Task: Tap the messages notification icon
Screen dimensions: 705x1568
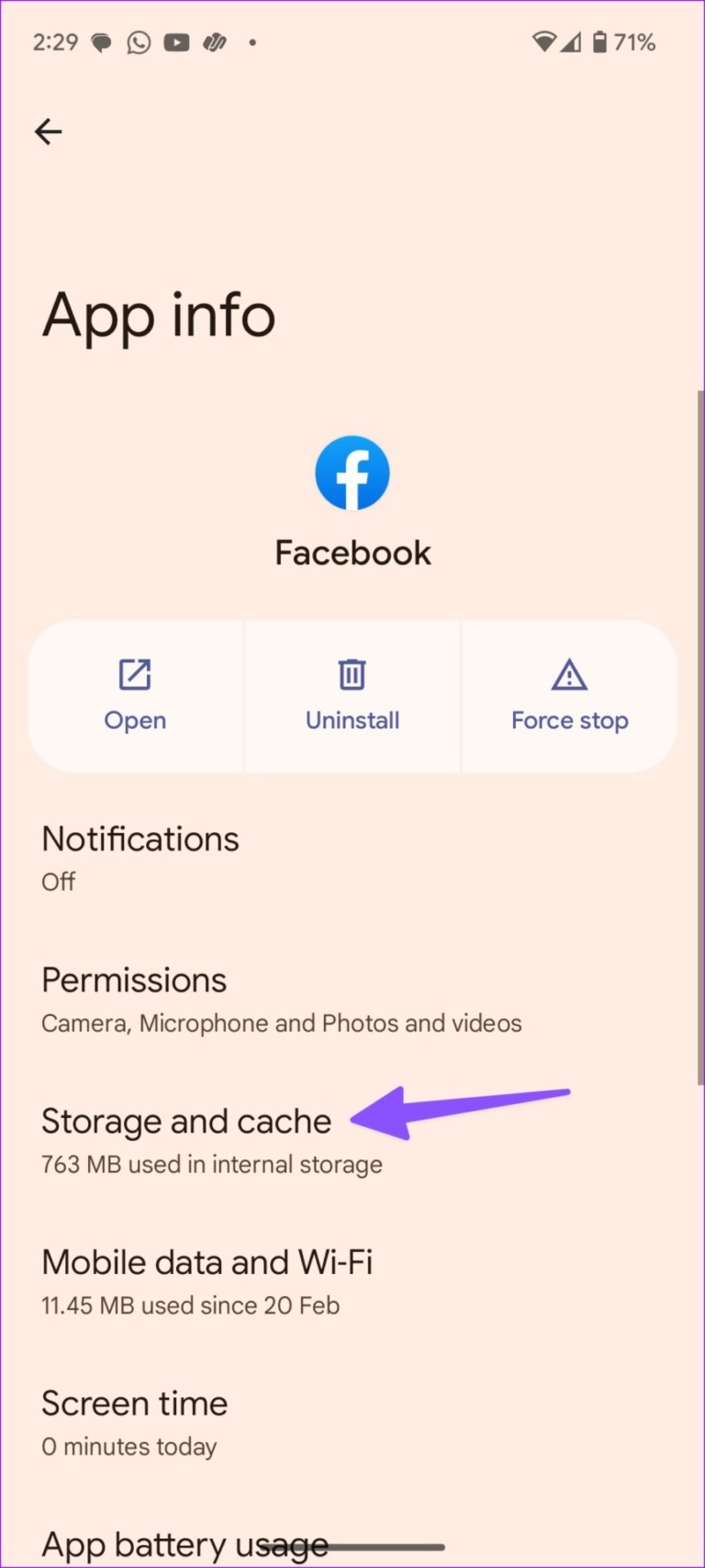Action: coord(101,41)
